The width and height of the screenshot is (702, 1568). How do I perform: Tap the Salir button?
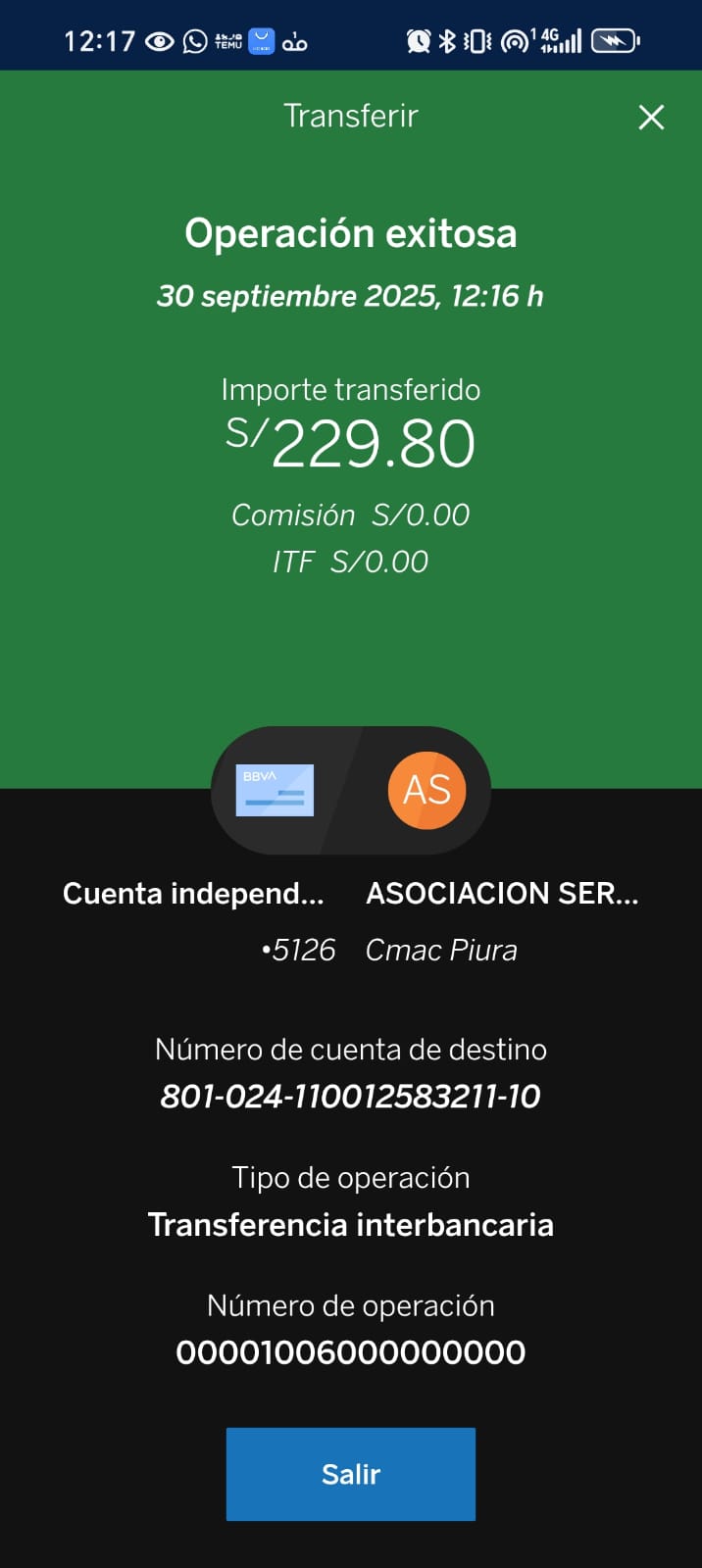tap(350, 1473)
